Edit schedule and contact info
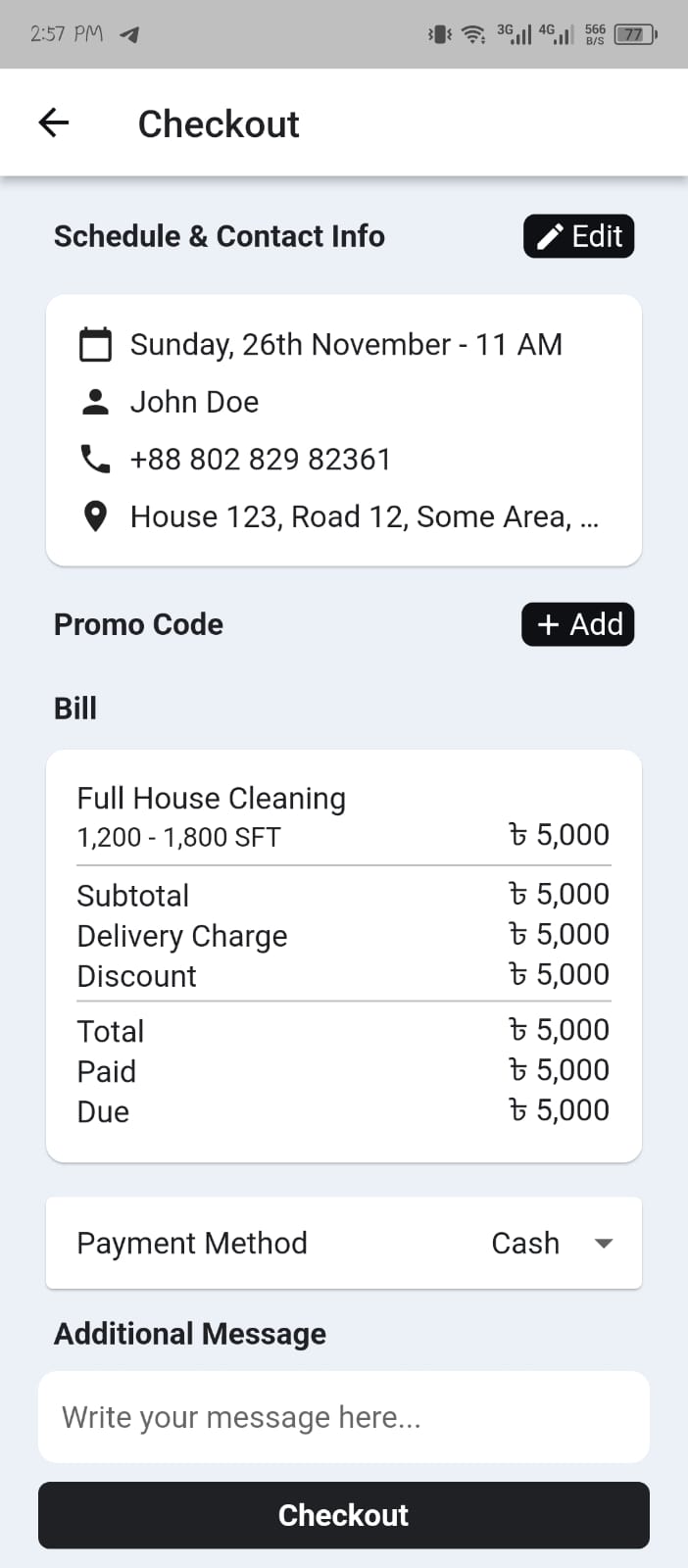This screenshot has height=1568, width=688. 578,236
